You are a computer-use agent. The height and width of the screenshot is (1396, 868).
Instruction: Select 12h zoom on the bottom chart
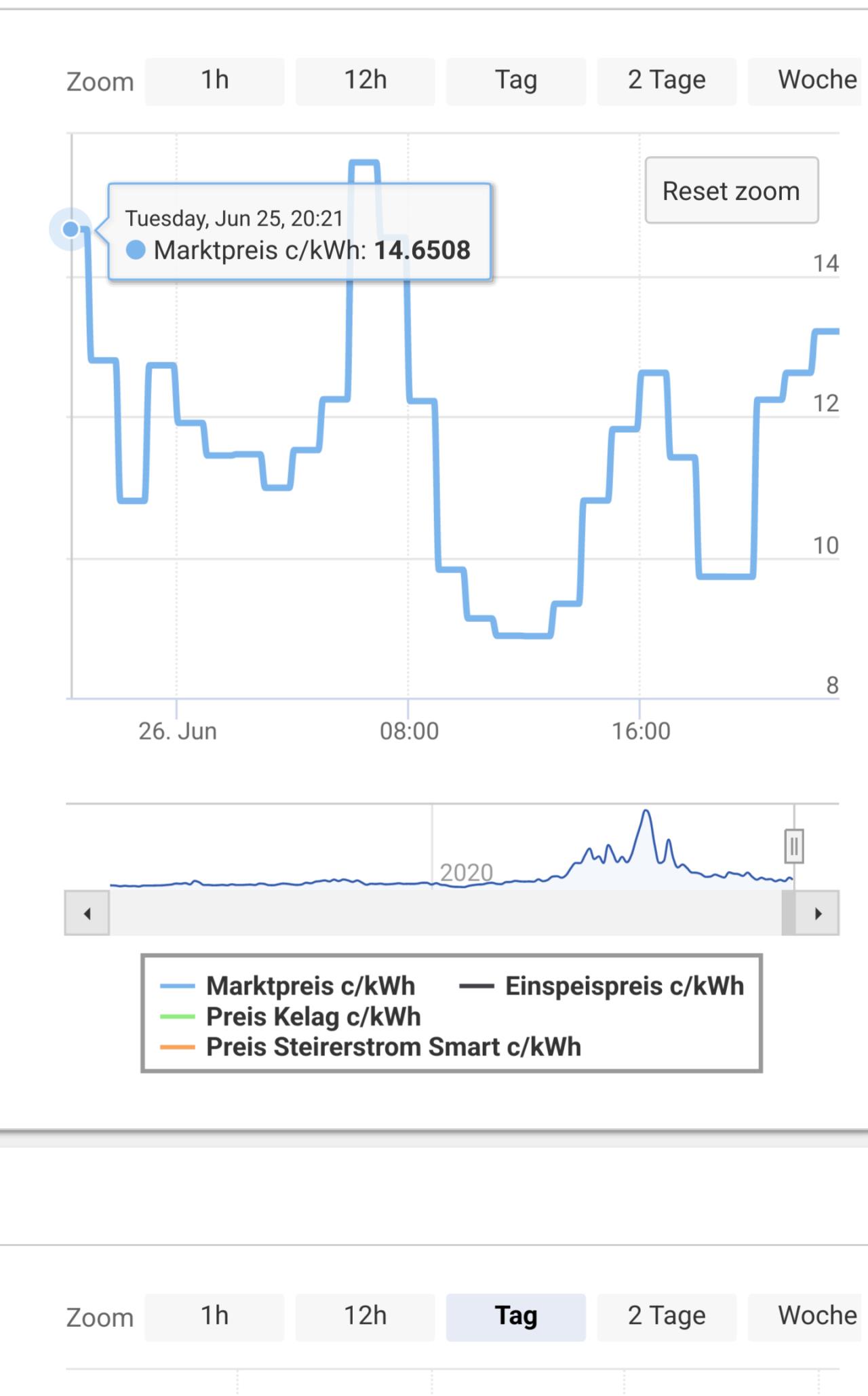click(365, 1317)
